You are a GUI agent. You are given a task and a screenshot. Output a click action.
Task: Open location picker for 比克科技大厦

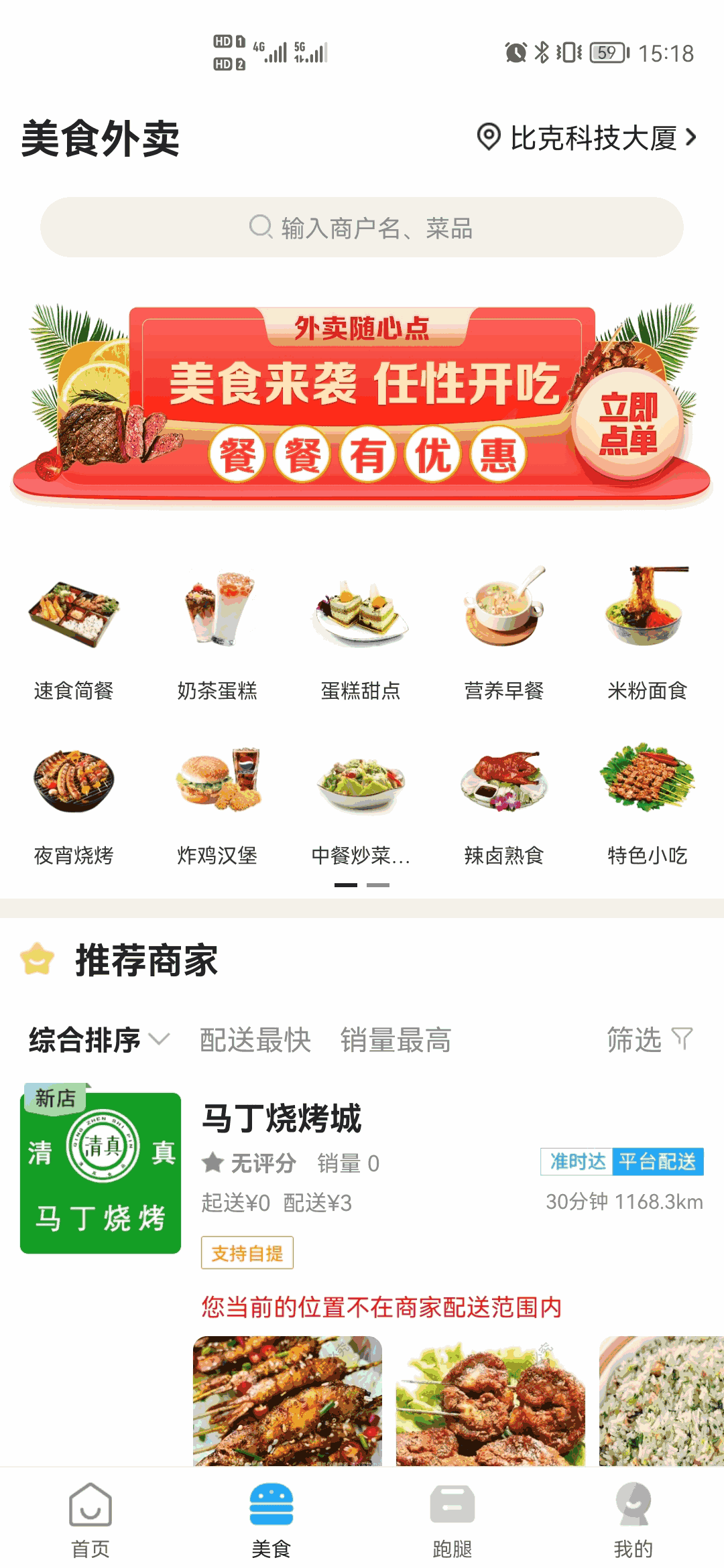click(x=590, y=137)
